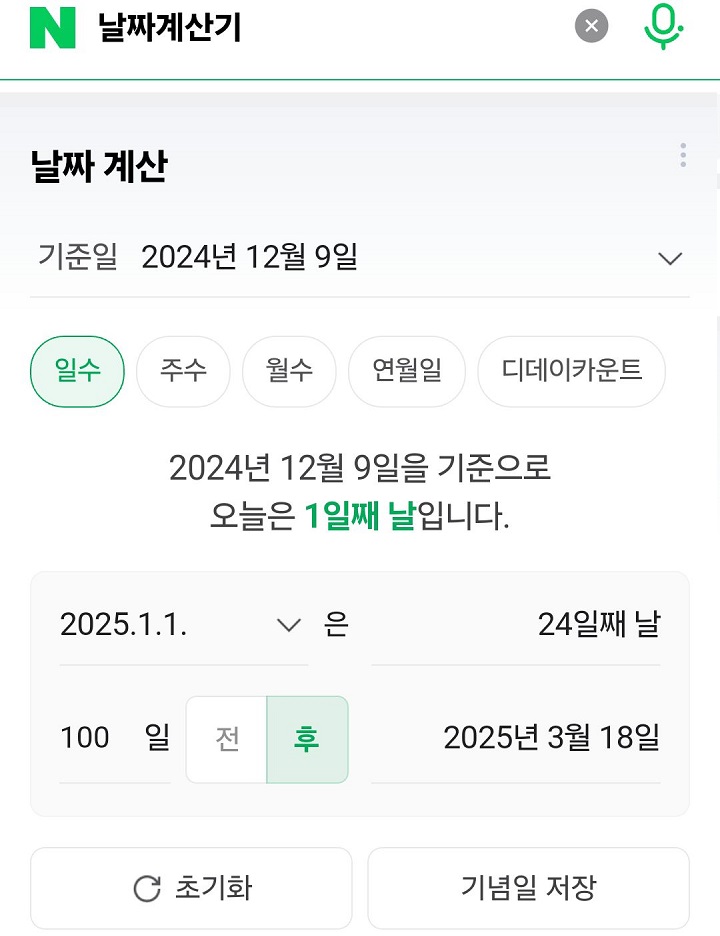Select the 디데이카운트 tab
The image size is (720, 936).
(x=571, y=371)
